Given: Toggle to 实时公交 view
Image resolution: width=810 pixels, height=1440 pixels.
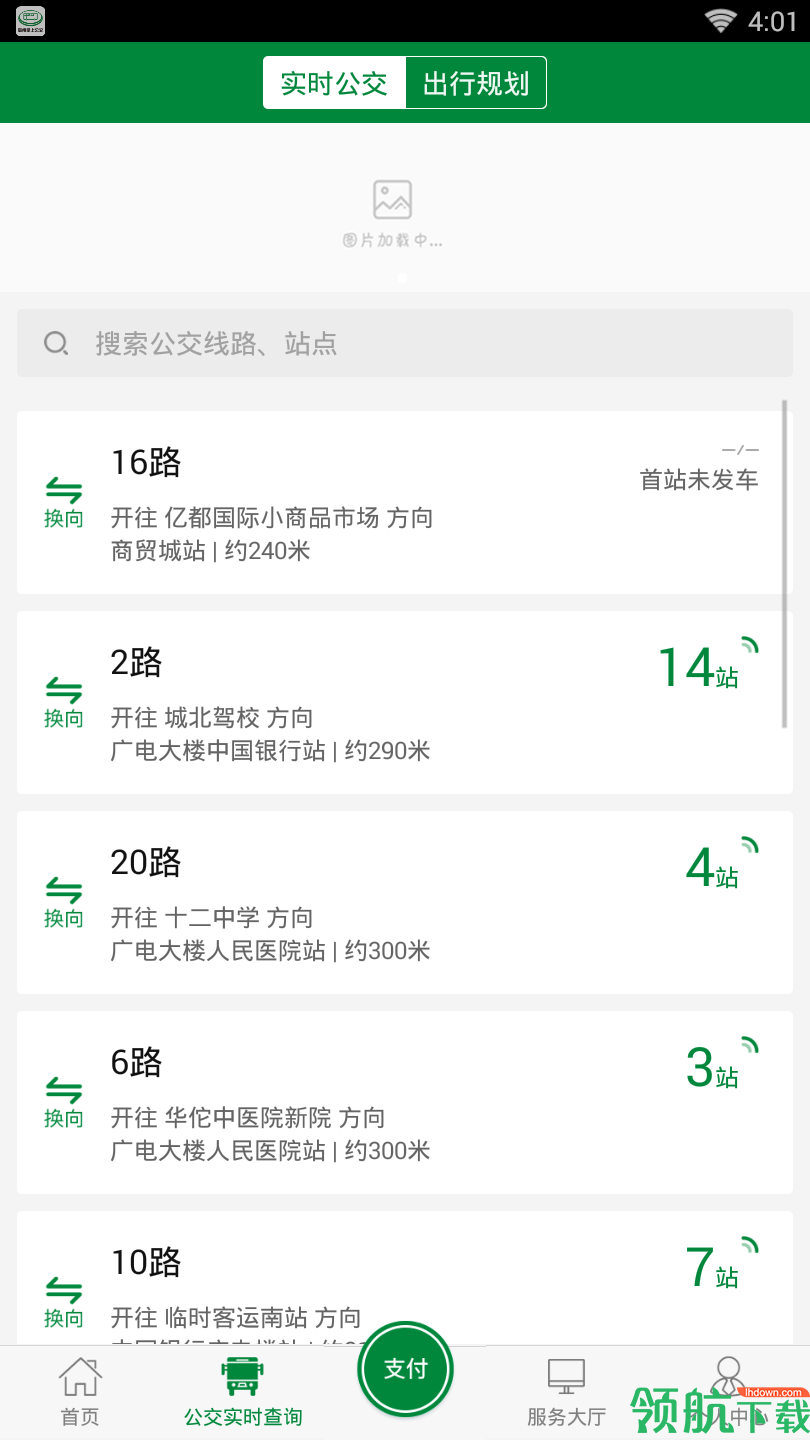Looking at the screenshot, I should pyautogui.click(x=334, y=83).
